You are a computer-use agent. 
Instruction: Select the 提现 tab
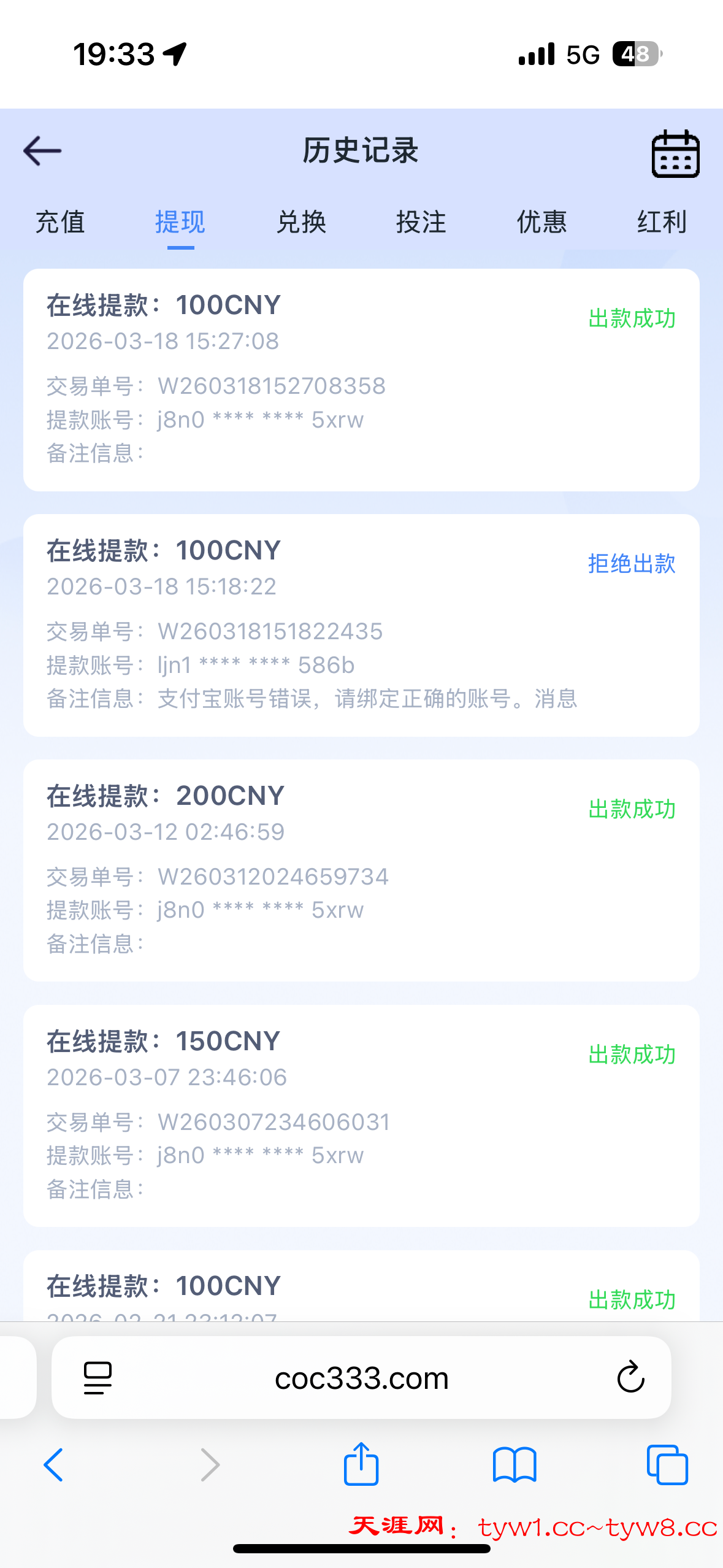(x=180, y=222)
